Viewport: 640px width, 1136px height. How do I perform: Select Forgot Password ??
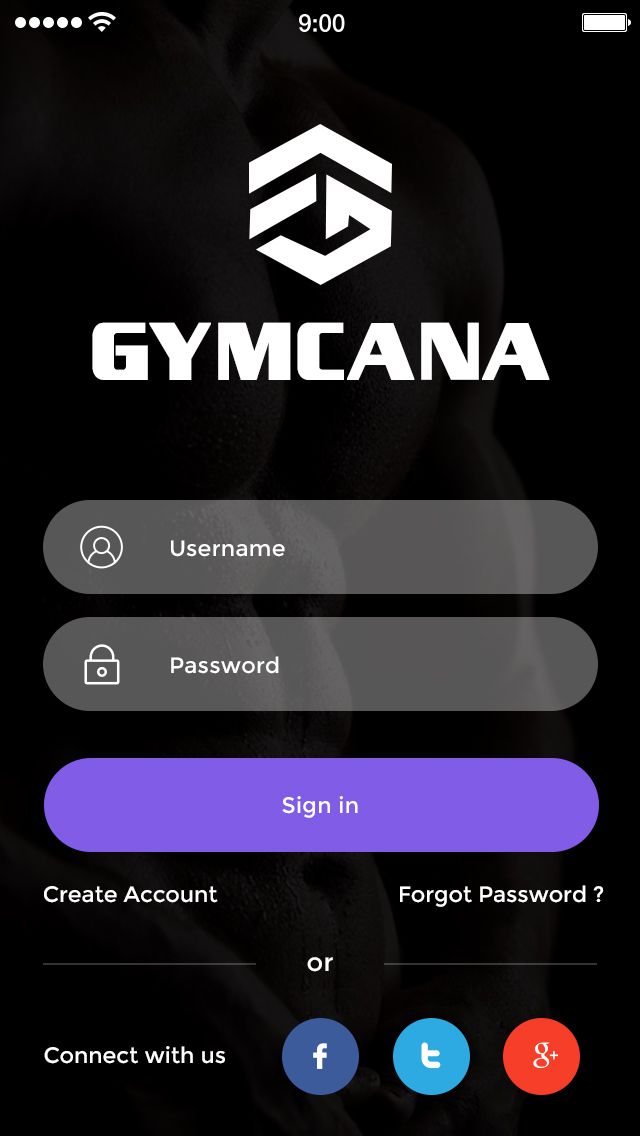tap(500, 894)
